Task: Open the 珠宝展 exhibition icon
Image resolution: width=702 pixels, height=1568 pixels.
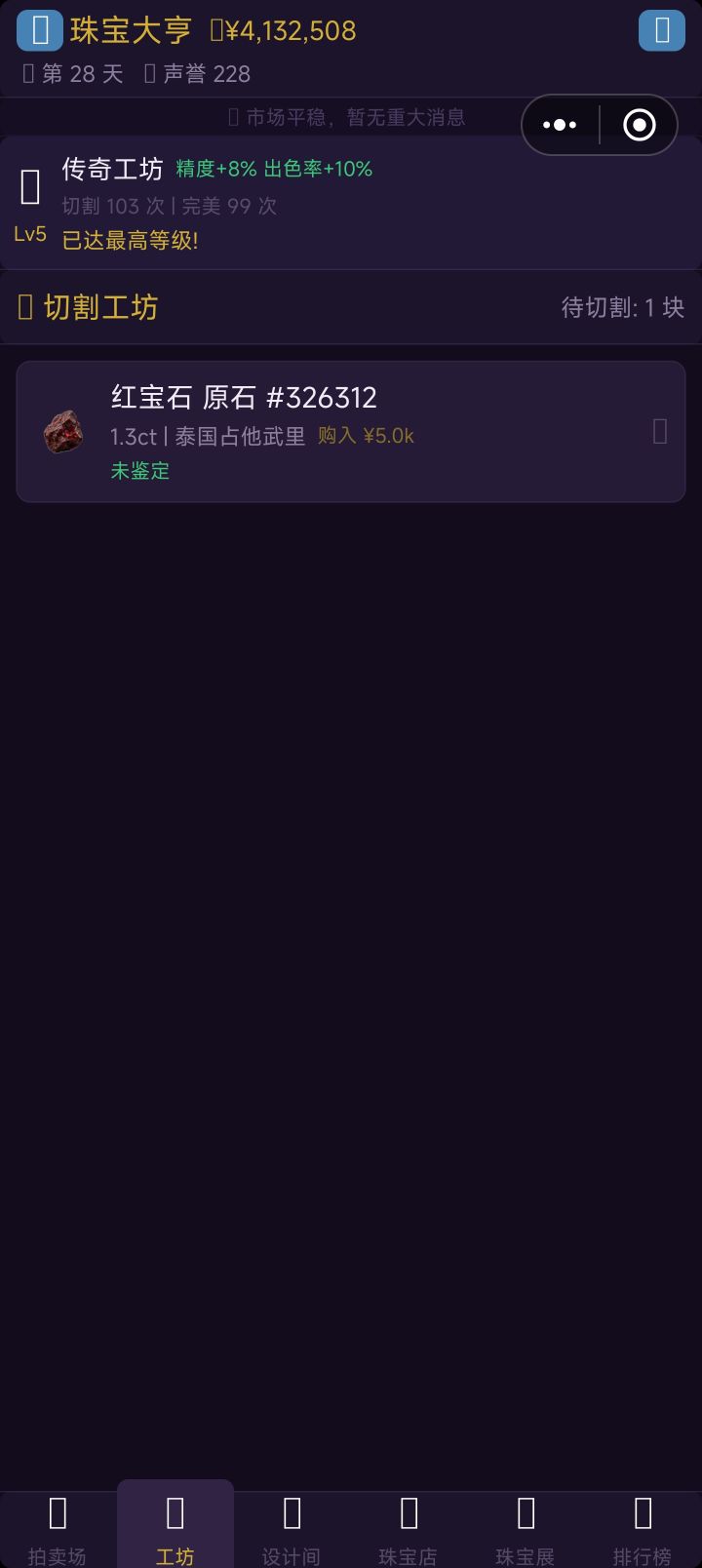Action: click(526, 1512)
